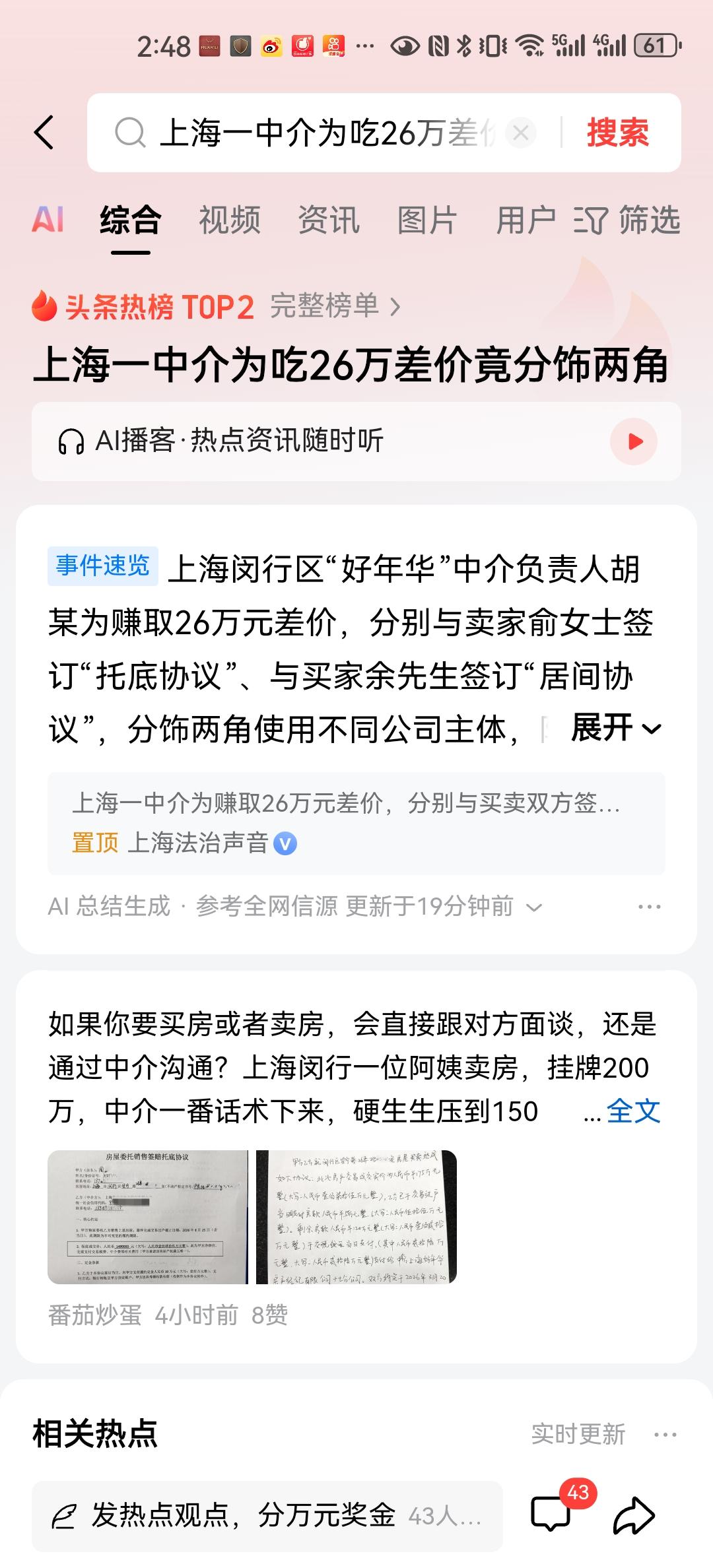Clear the search box text
Image resolution: width=713 pixels, height=1568 pixels.
tap(521, 132)
